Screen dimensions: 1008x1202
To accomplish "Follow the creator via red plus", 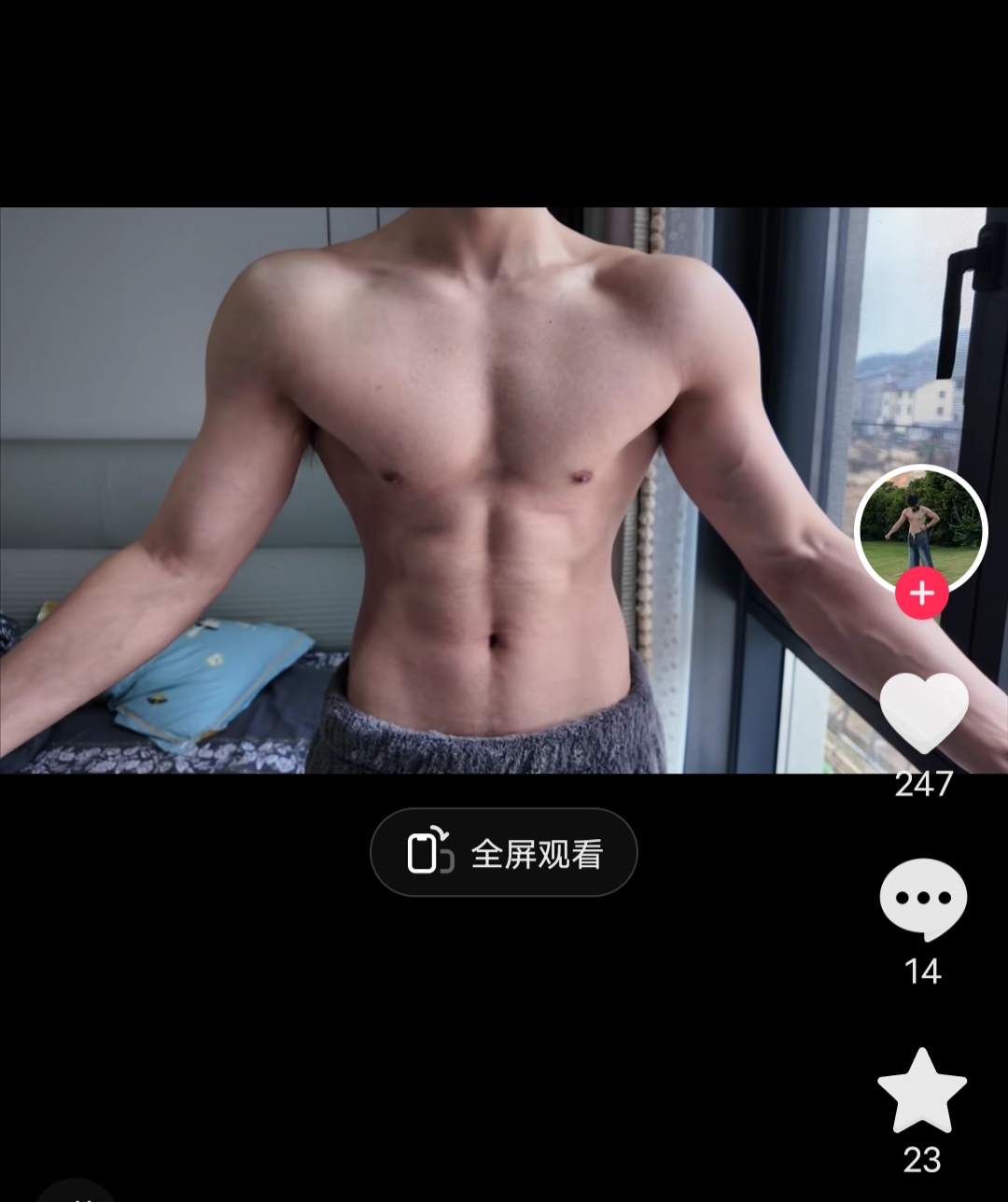I will (x=922, y=594).
